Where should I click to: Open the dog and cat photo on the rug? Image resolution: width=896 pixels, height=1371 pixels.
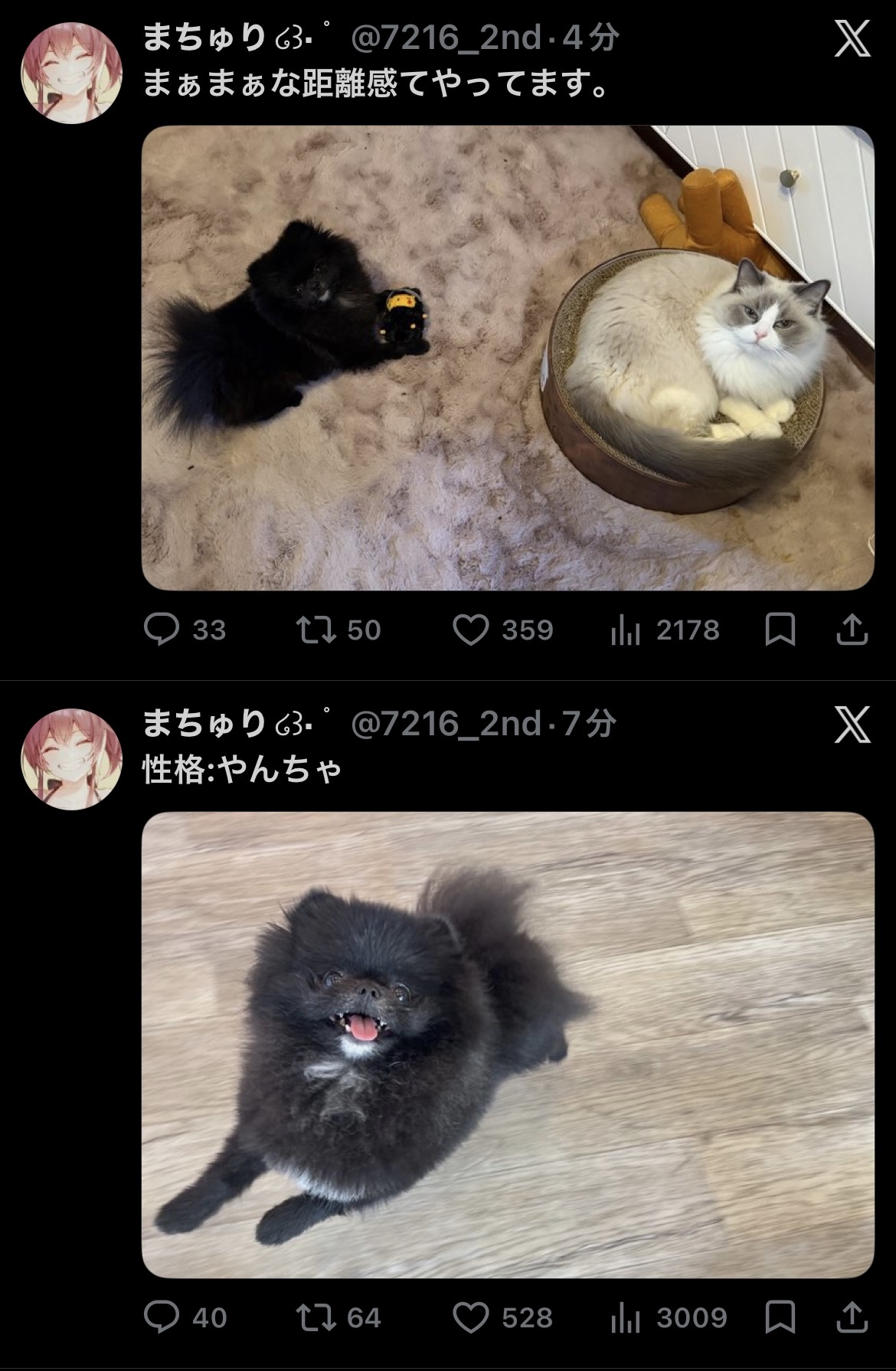click(508, 358)
